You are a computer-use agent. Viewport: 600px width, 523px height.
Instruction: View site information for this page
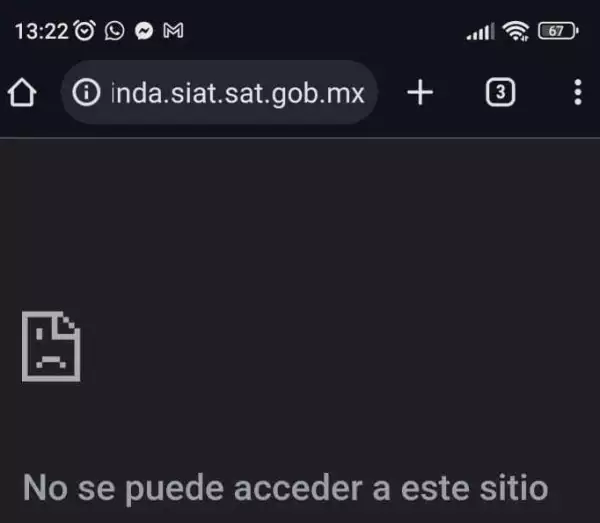[x=88, y=94]
